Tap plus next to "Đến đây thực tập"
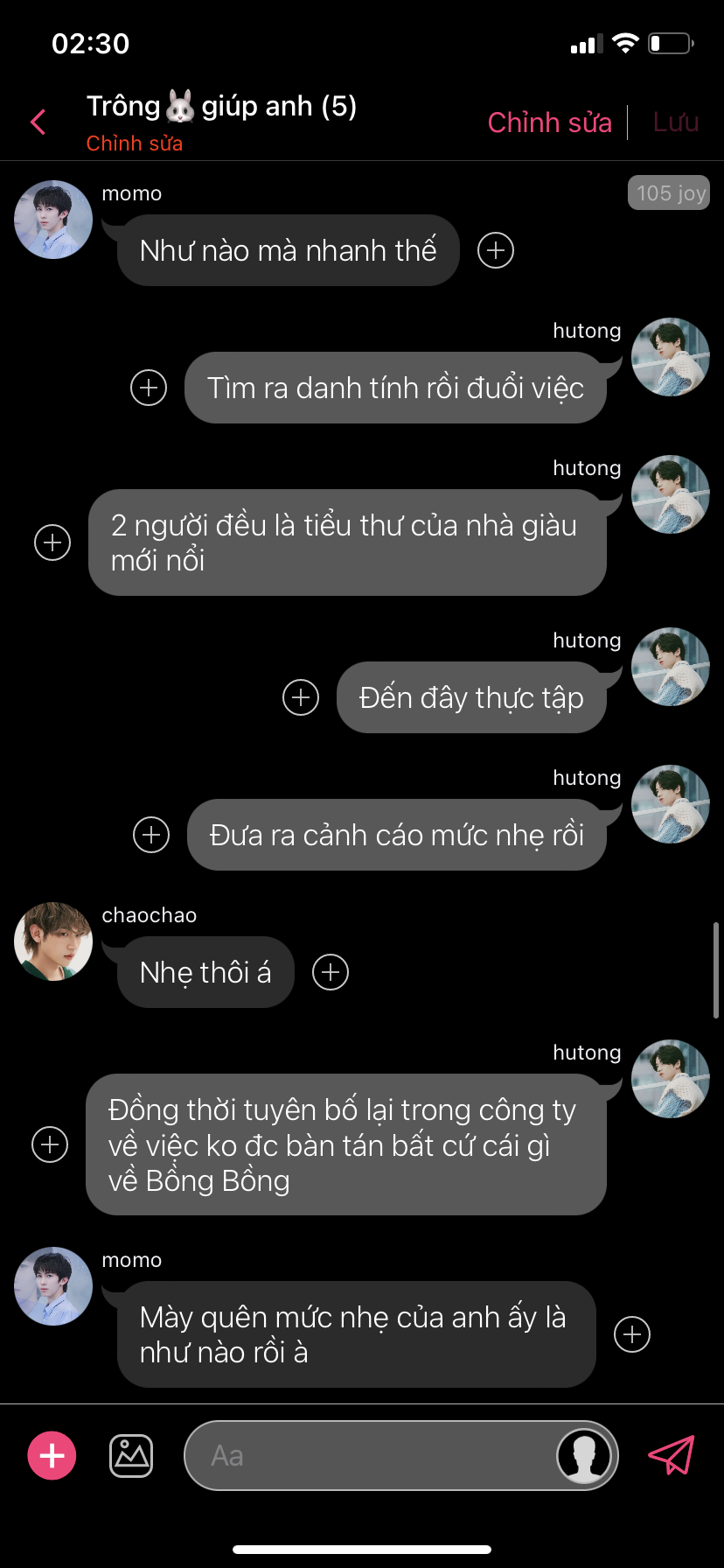The width and height of the screenshot is (724, 1568). pos(301,697)
